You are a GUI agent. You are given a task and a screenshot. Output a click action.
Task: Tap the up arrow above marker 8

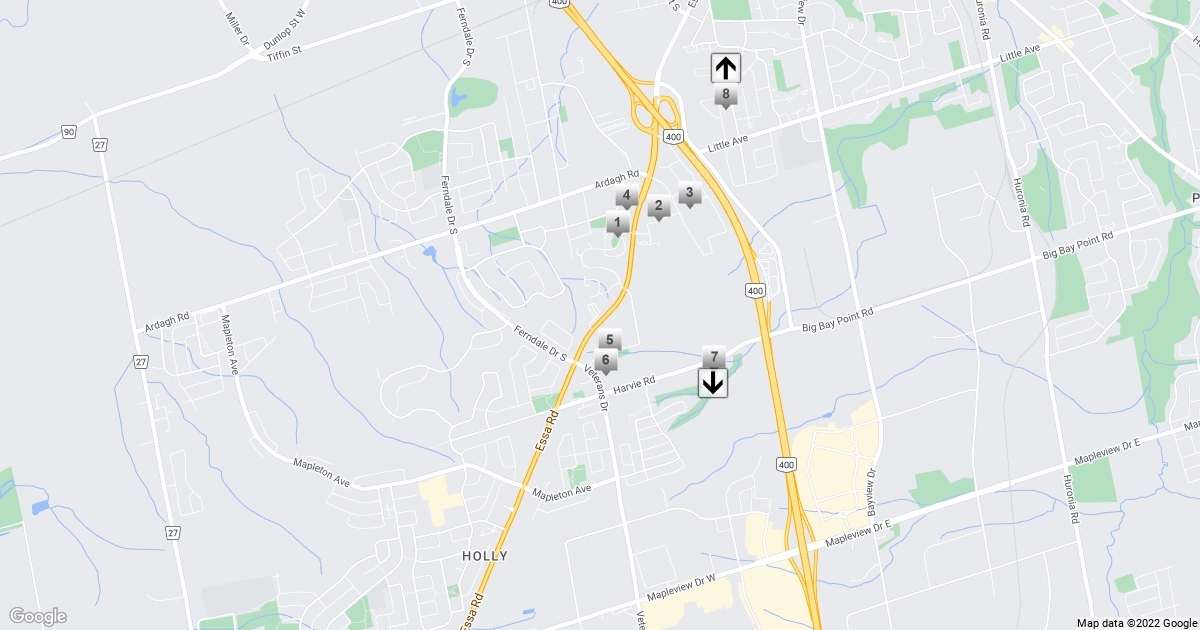pos(726,68)
